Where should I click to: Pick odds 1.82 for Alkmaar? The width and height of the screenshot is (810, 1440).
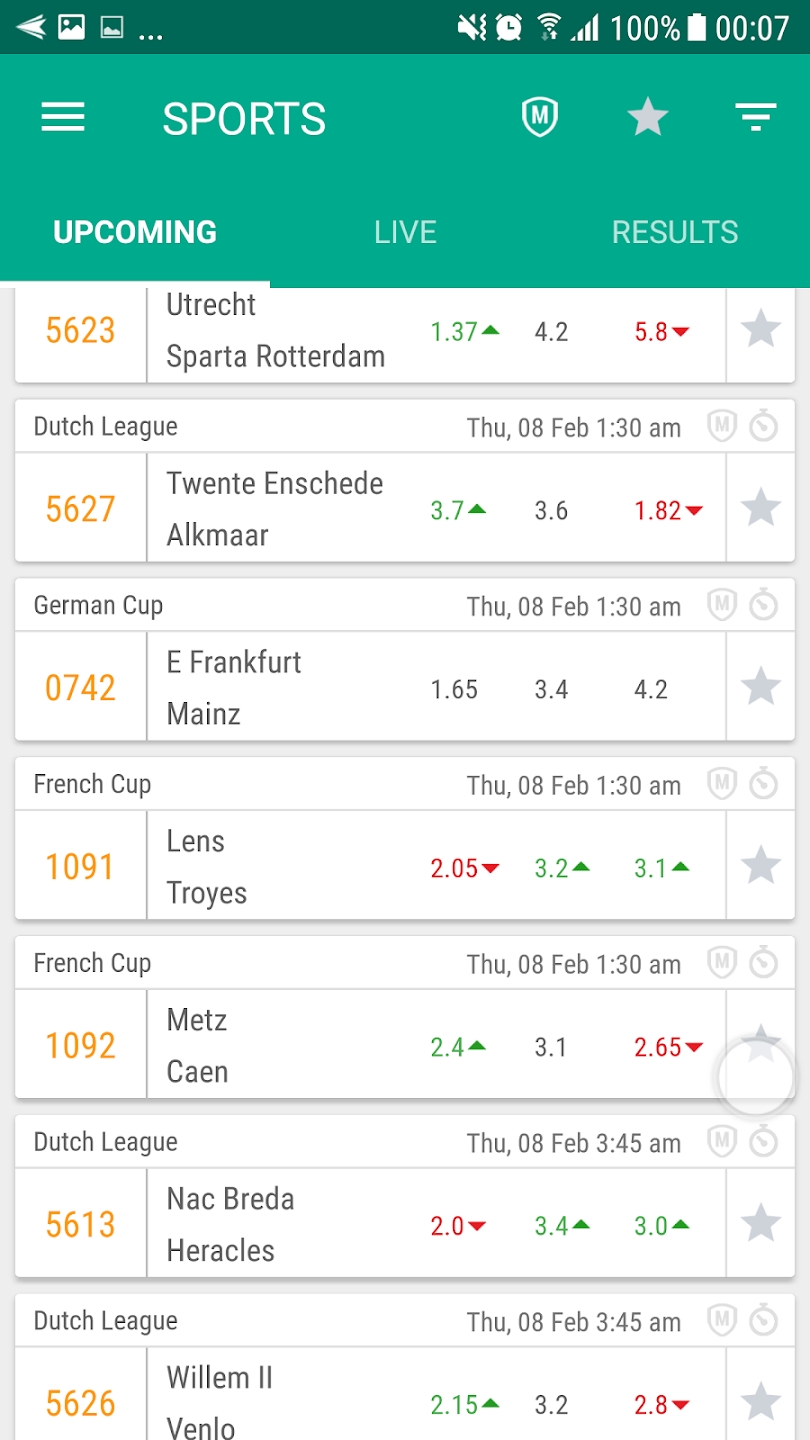pyautogui.click(x=668, y=510)
